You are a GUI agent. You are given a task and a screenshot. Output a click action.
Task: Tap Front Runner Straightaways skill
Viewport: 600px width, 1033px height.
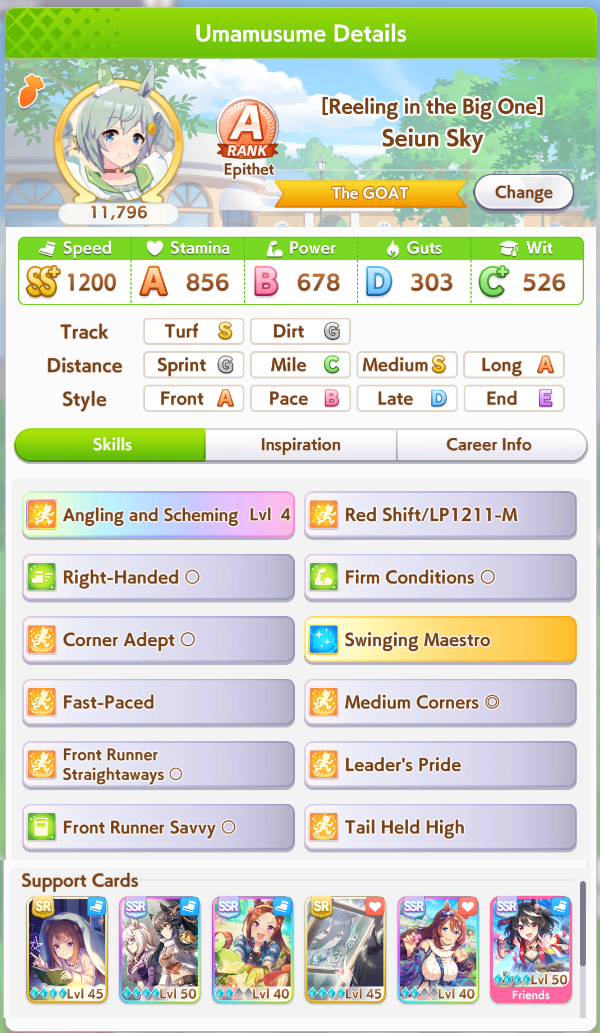click(159, 765)
